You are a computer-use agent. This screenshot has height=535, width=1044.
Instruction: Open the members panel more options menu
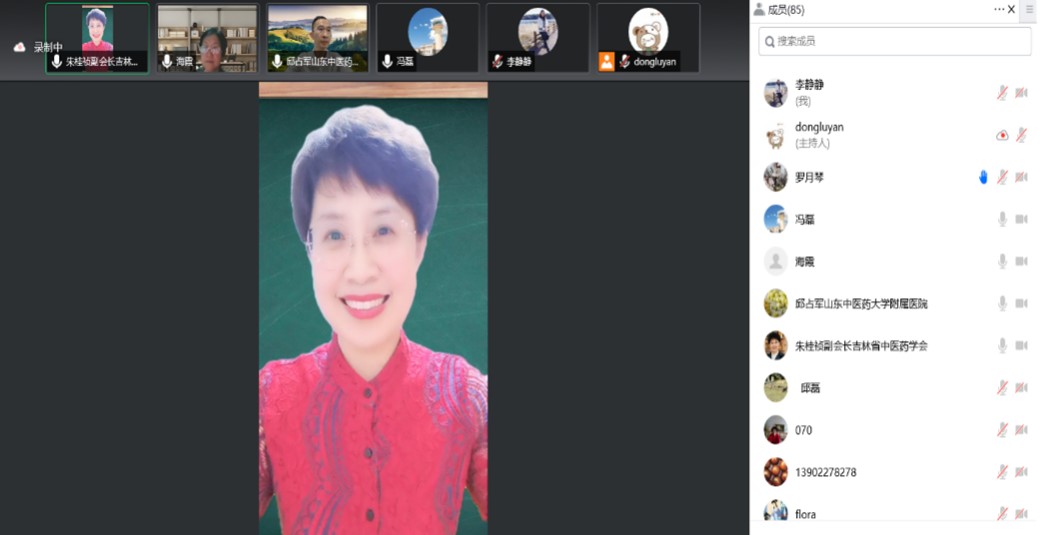[998, 9]
